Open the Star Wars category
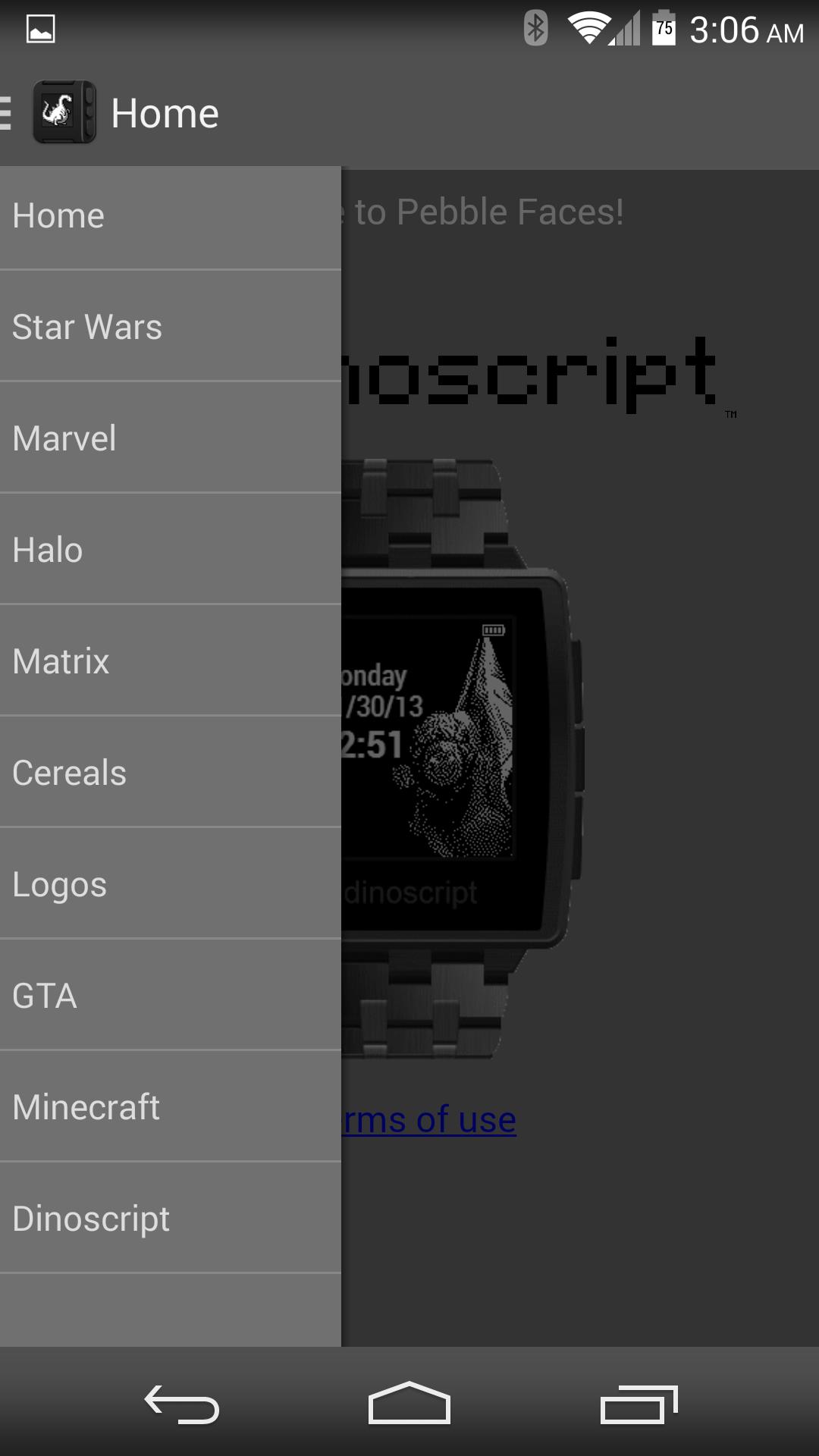 pos(170,327)
